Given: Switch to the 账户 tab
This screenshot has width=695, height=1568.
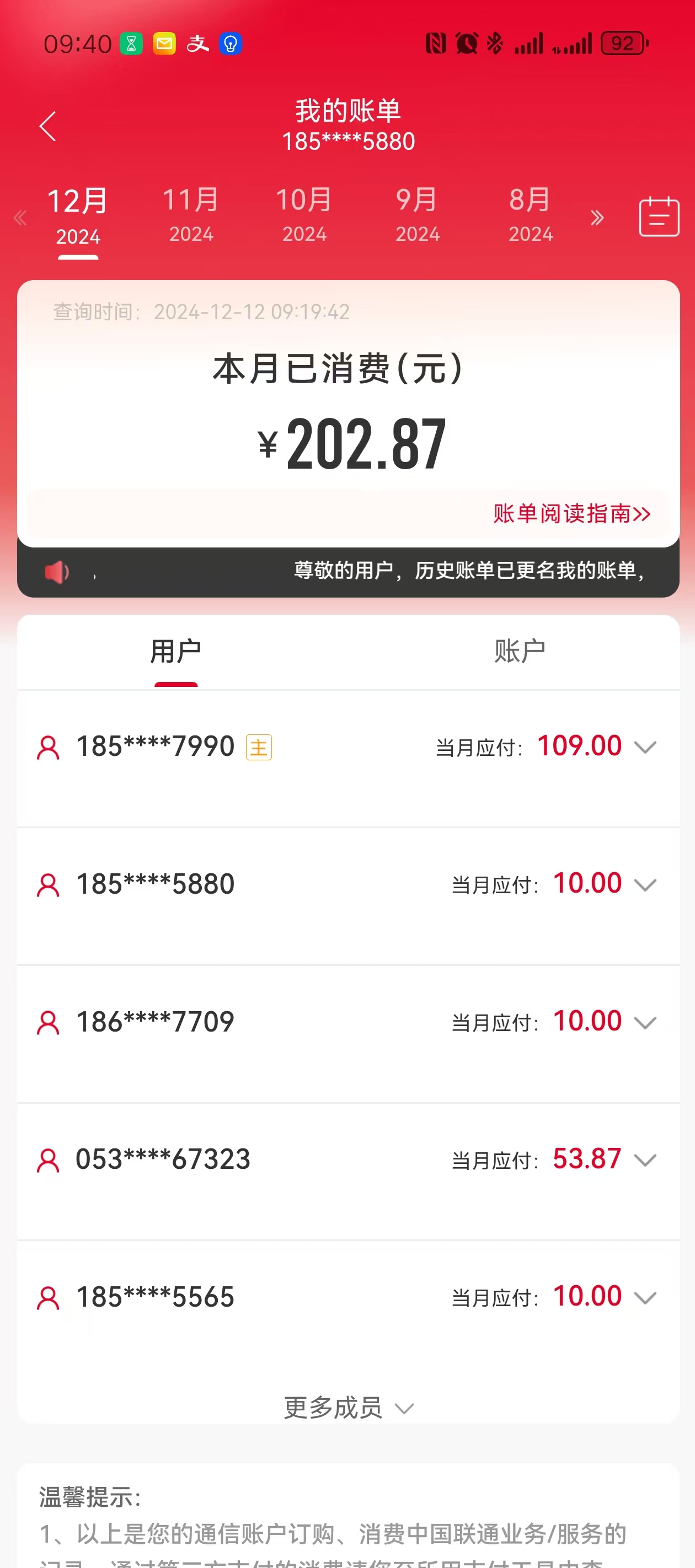Looking at the screenshot, I should pyautogui.click(x=520, y=651).
